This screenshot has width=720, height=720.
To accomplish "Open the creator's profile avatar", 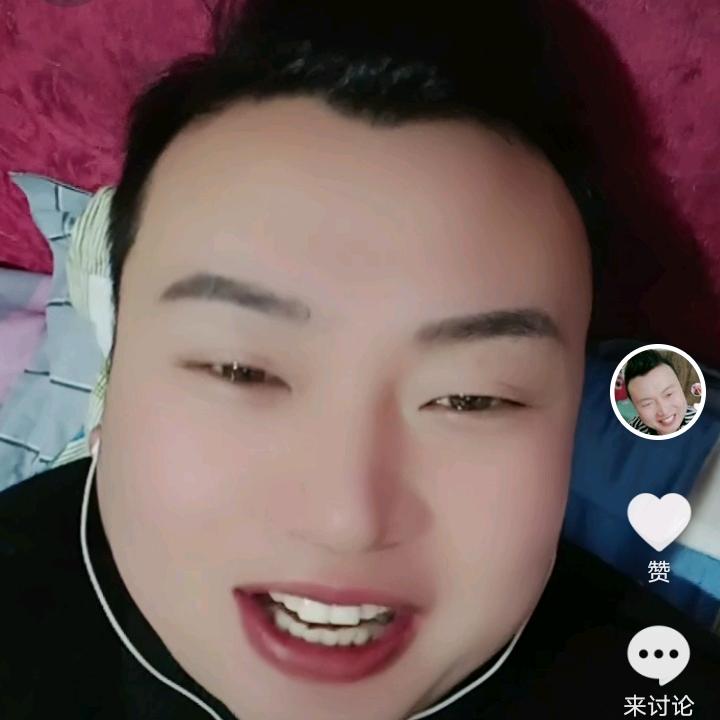I will pos(658,391).
